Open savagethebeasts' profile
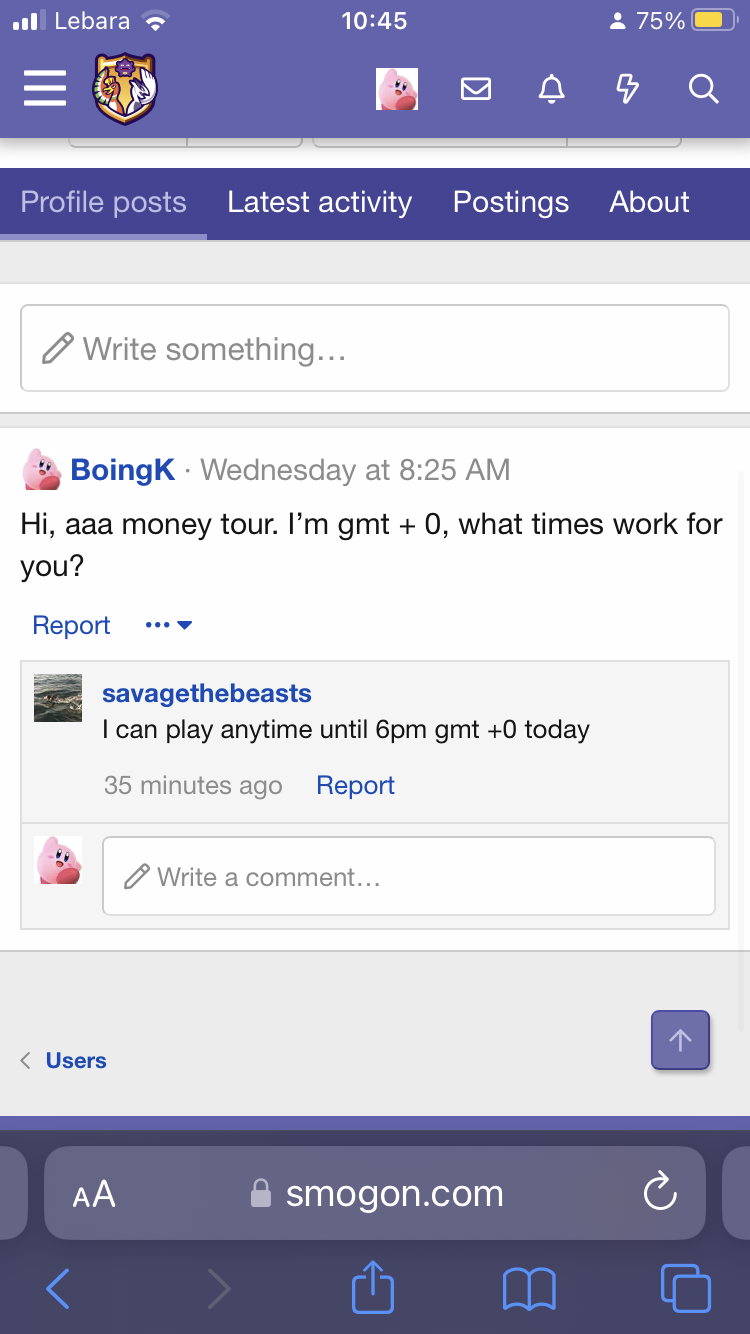Screen dimensions: 750x1334 coord(206,693)
